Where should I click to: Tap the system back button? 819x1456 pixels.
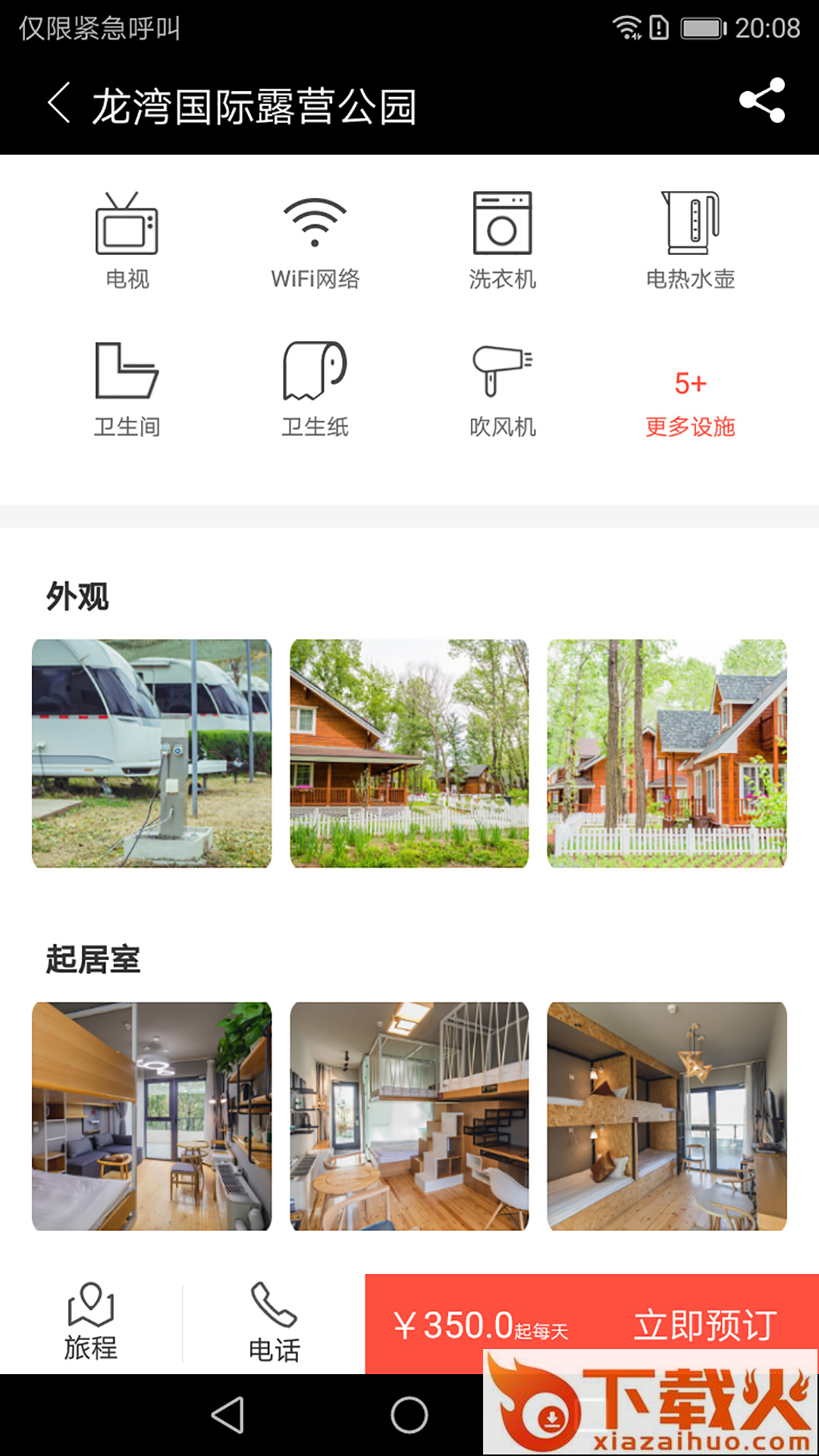227,1415
